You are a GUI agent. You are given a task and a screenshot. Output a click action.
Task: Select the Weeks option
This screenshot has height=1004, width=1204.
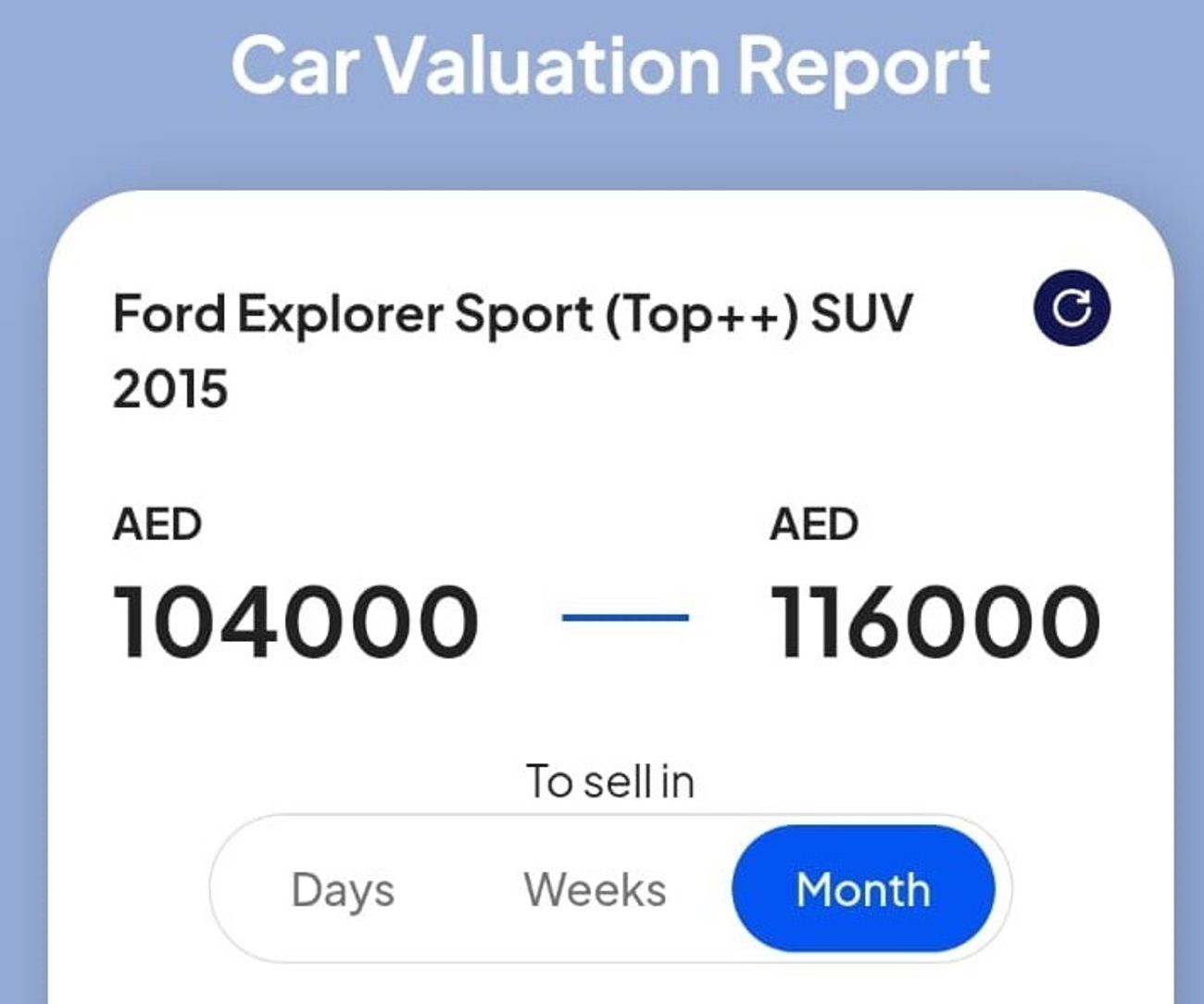coord(595,889)
